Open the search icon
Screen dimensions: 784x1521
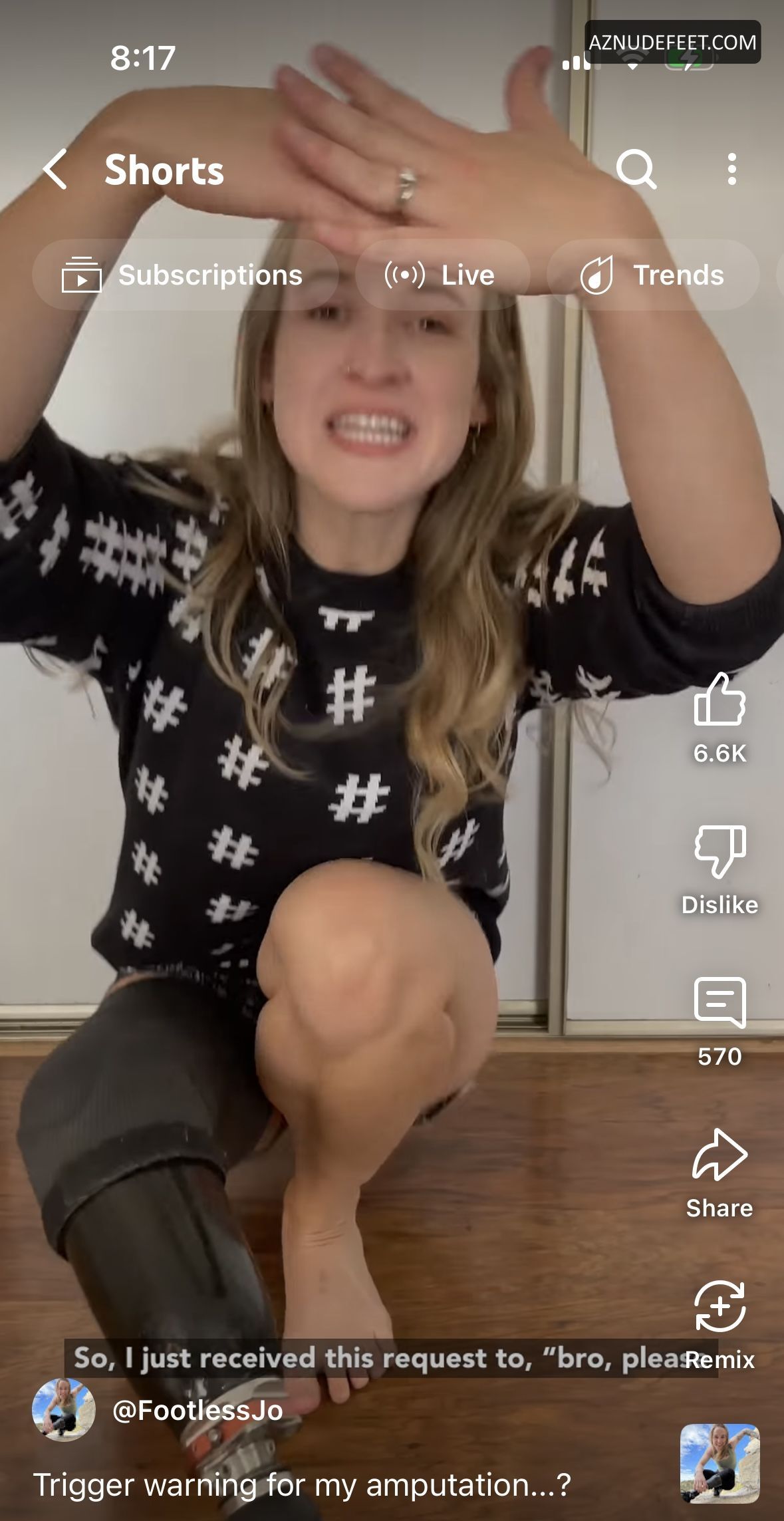636,170
